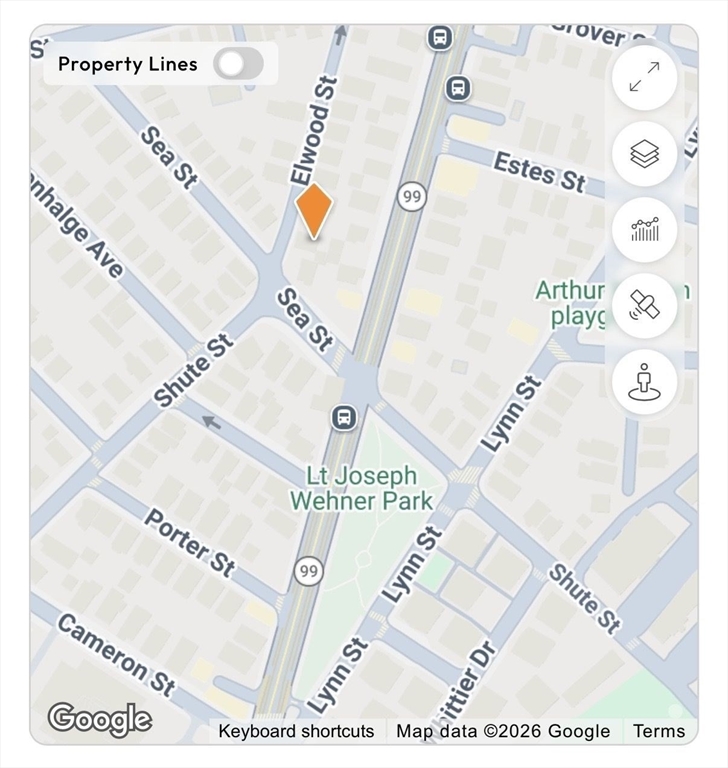Tap the orange property marker on Elwood St

(x=314, y=210)
